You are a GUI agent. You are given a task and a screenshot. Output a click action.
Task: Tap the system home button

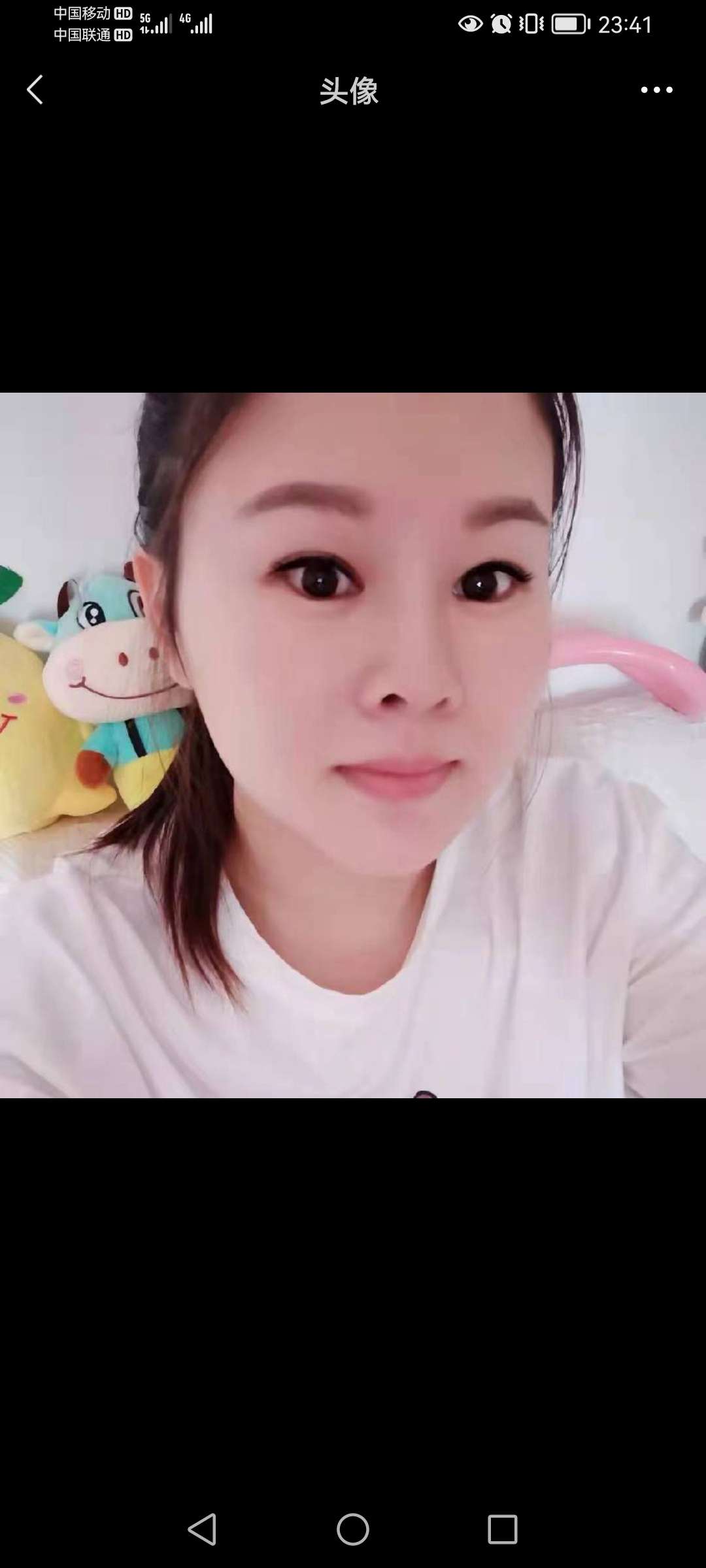(x=353, y=1529)
